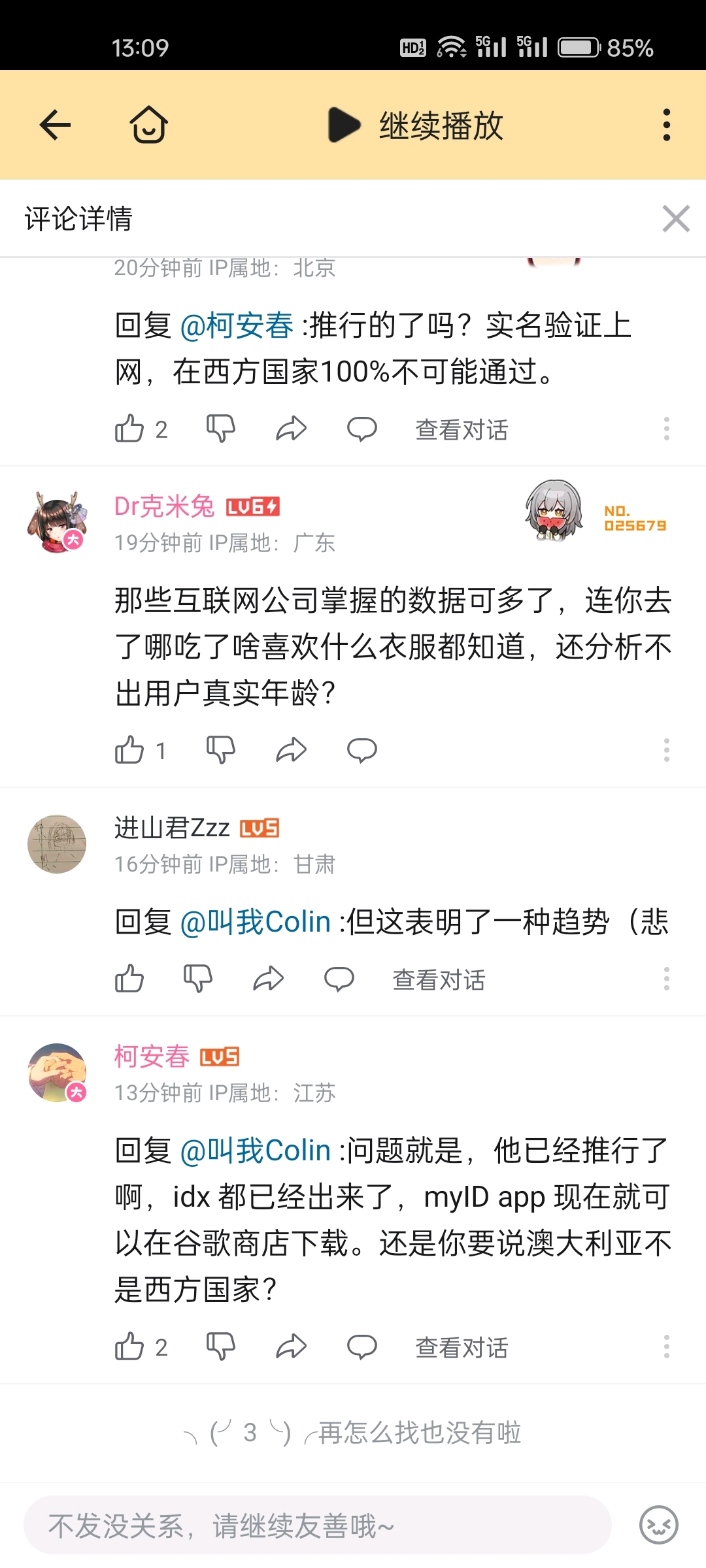706x1568 pixels.
Task: Like Dr克米兔's comment
Action: click(x=129, y=750)
